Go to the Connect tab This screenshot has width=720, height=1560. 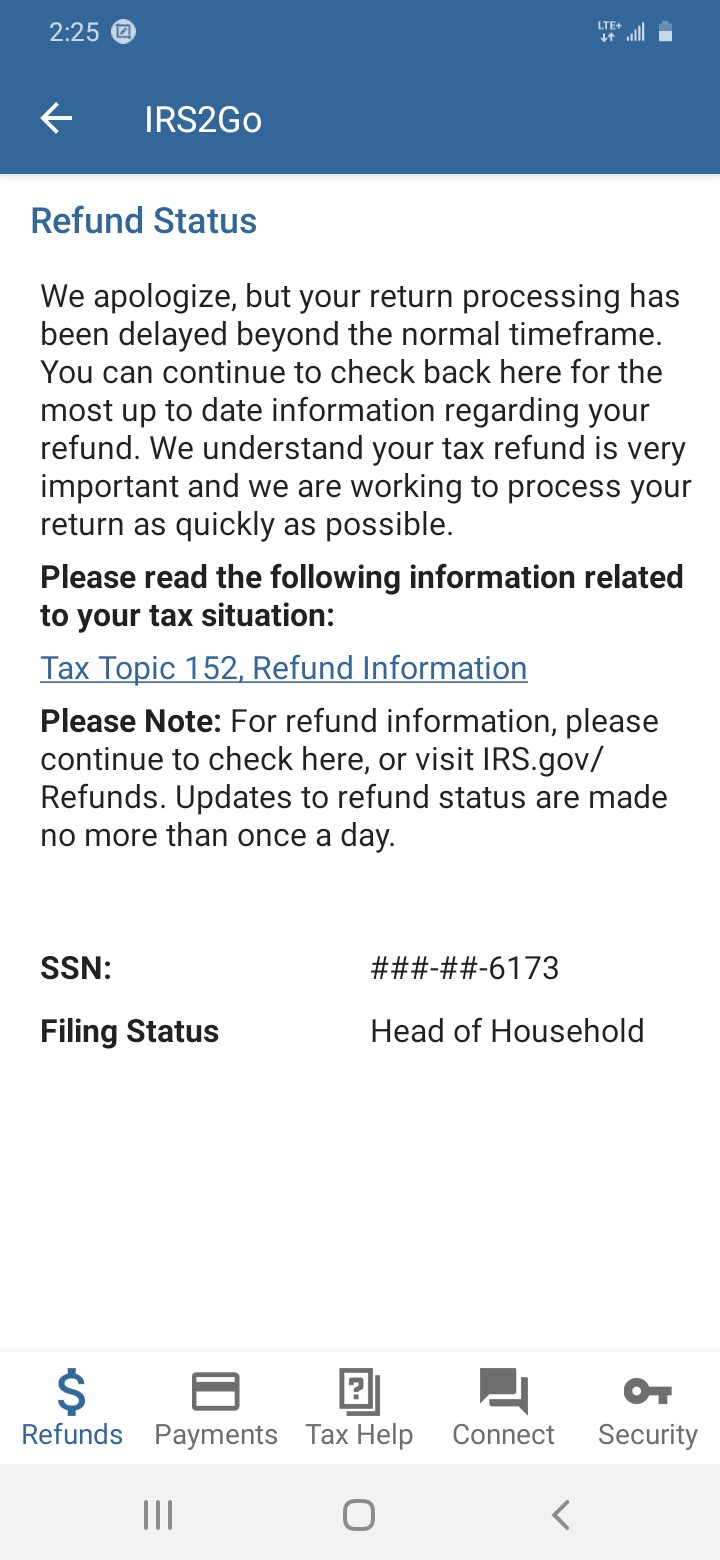point(503,1408)
